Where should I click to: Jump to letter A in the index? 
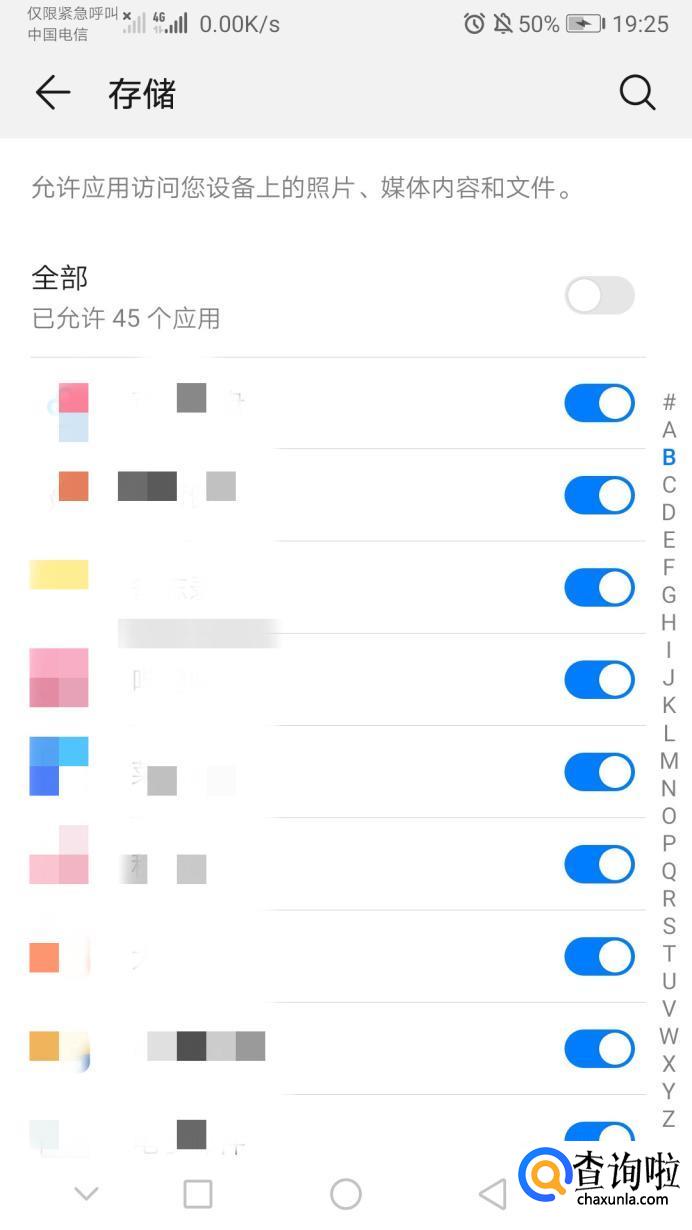(669, 430)
